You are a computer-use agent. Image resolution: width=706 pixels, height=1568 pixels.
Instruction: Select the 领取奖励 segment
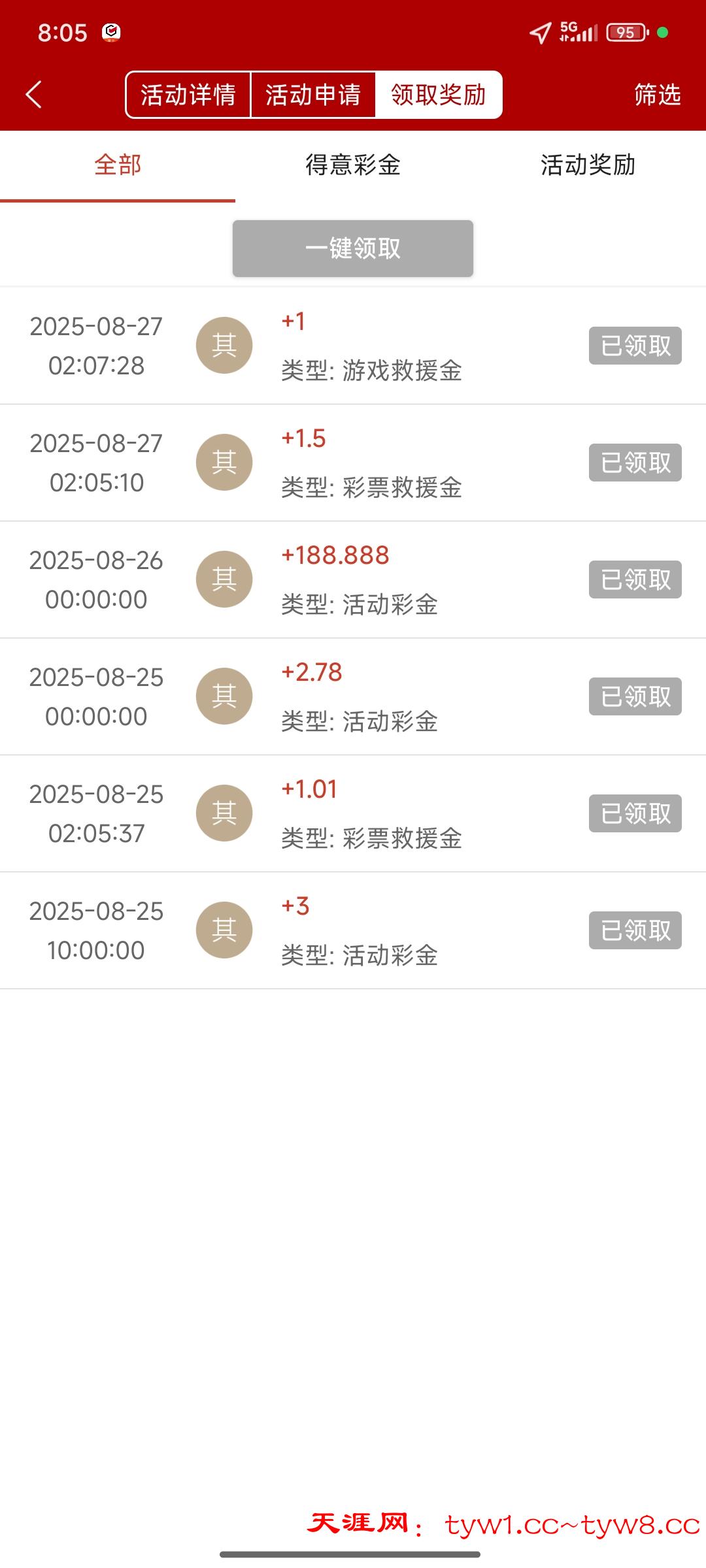click(x=439, y=95)
